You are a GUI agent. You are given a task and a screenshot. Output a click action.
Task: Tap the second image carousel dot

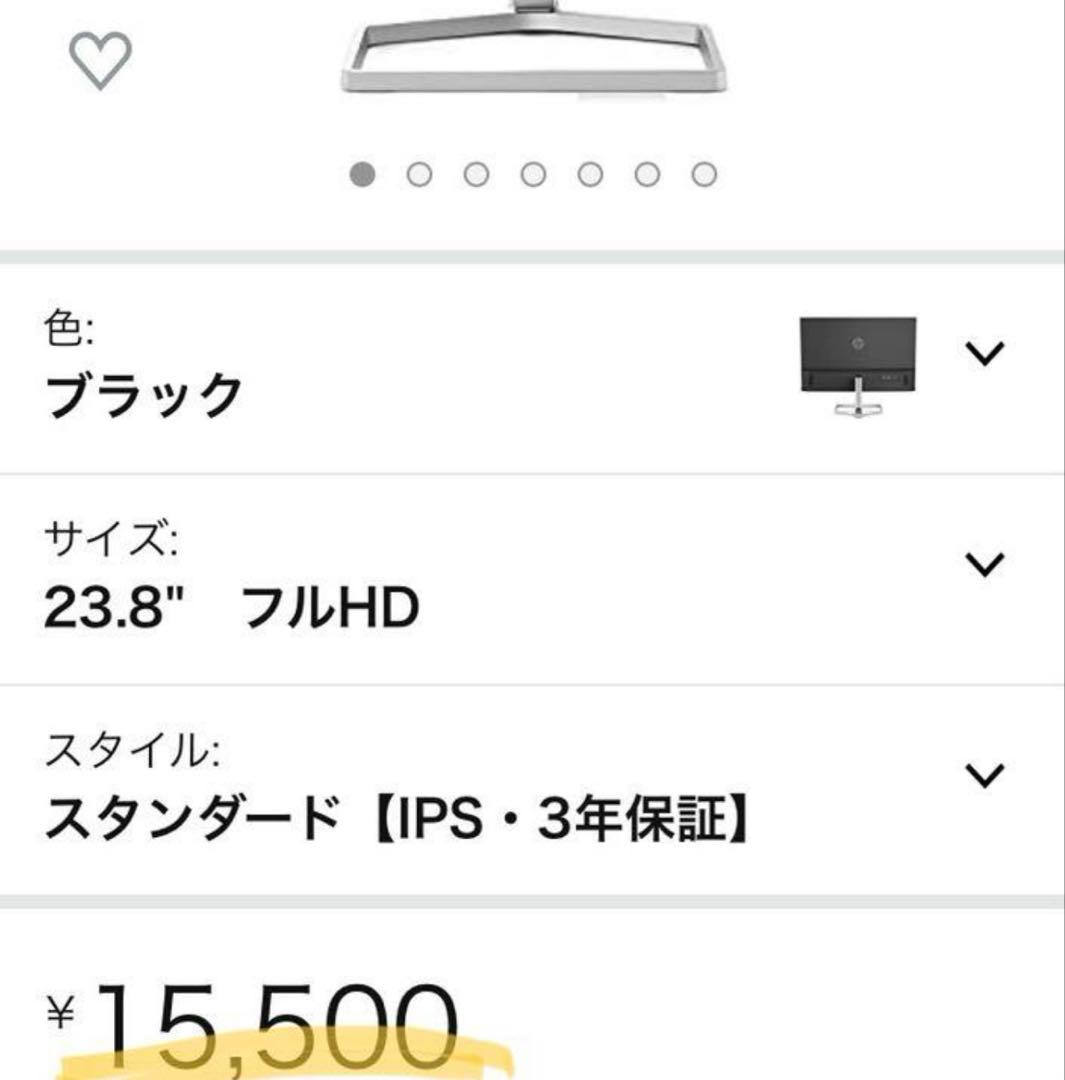418,173
